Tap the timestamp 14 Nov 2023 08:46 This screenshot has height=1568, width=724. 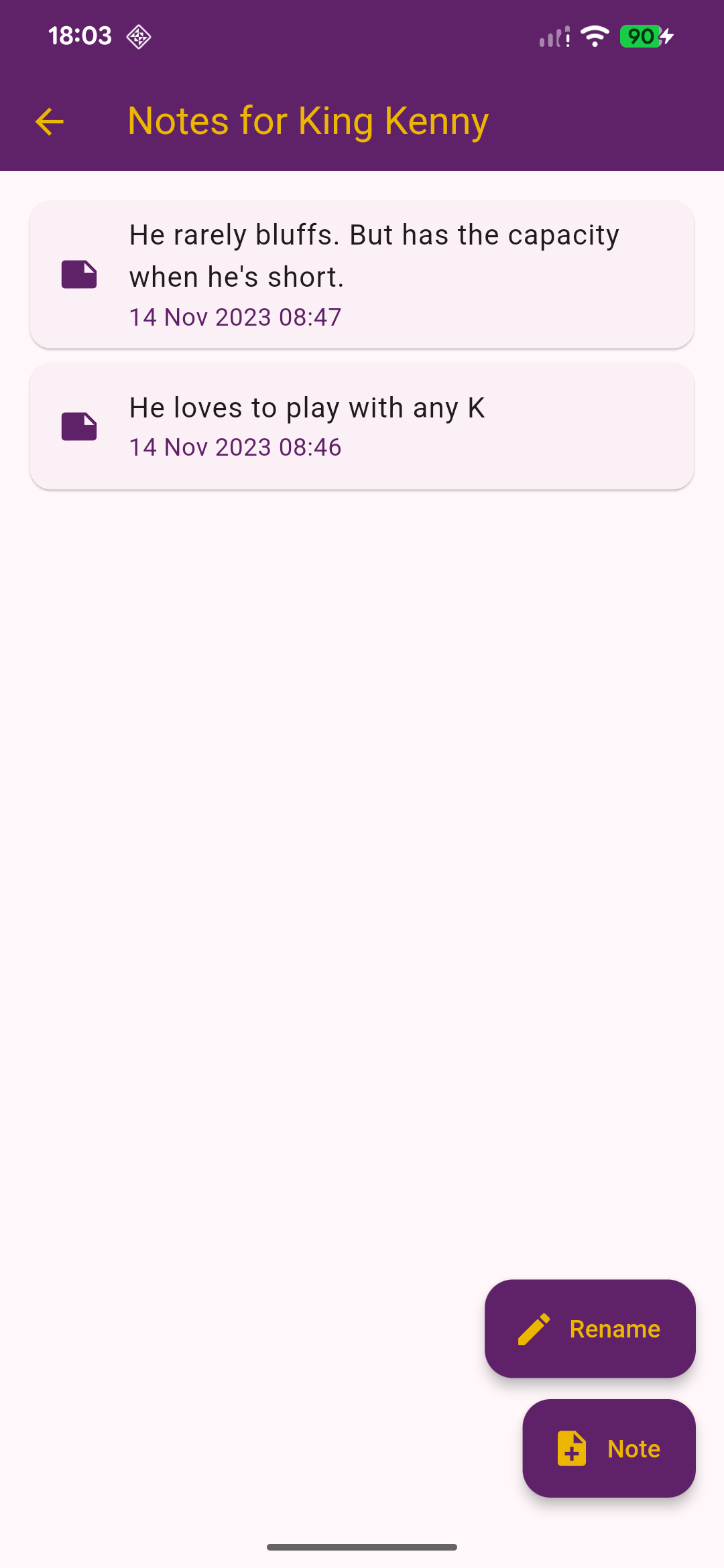(235, 447)
